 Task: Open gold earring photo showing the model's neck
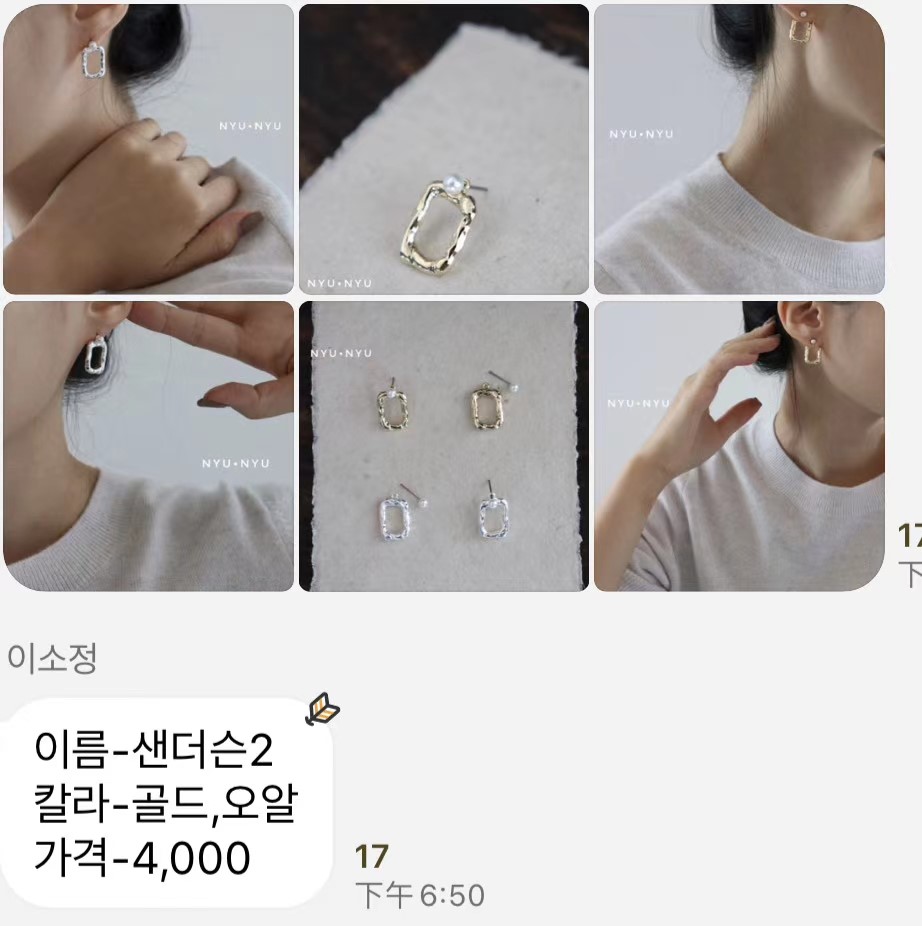739,149
